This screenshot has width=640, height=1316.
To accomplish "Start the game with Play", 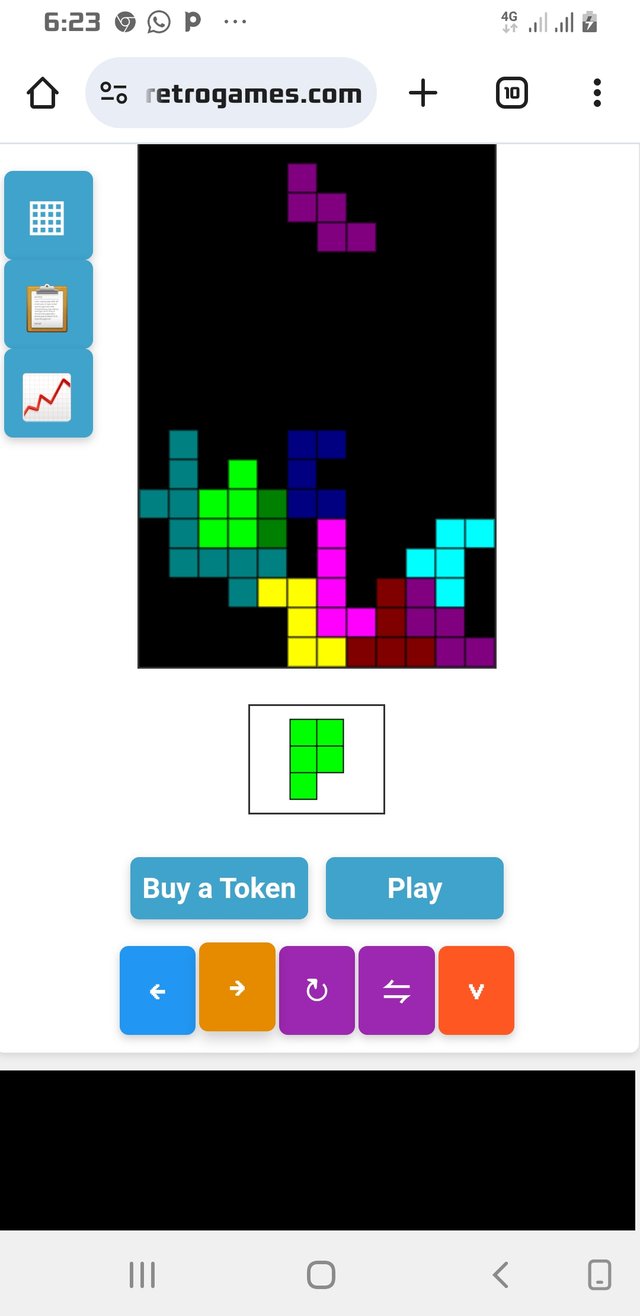I will pos(414,888).
